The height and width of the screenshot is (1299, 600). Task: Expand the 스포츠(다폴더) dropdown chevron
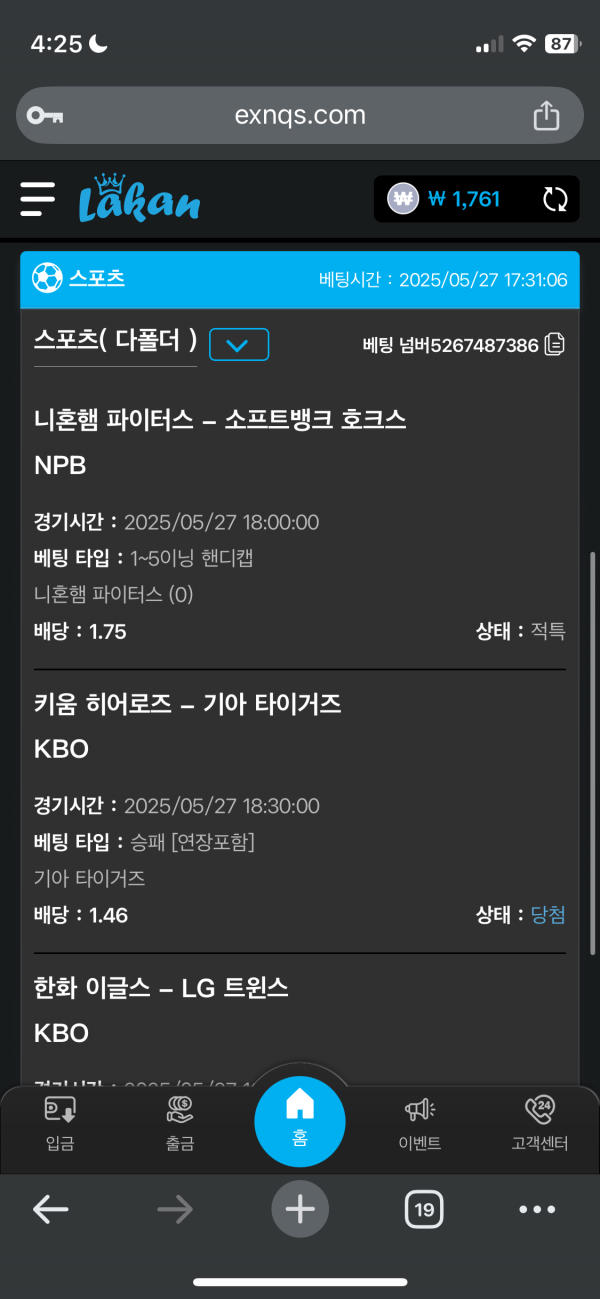click(239, 345)
